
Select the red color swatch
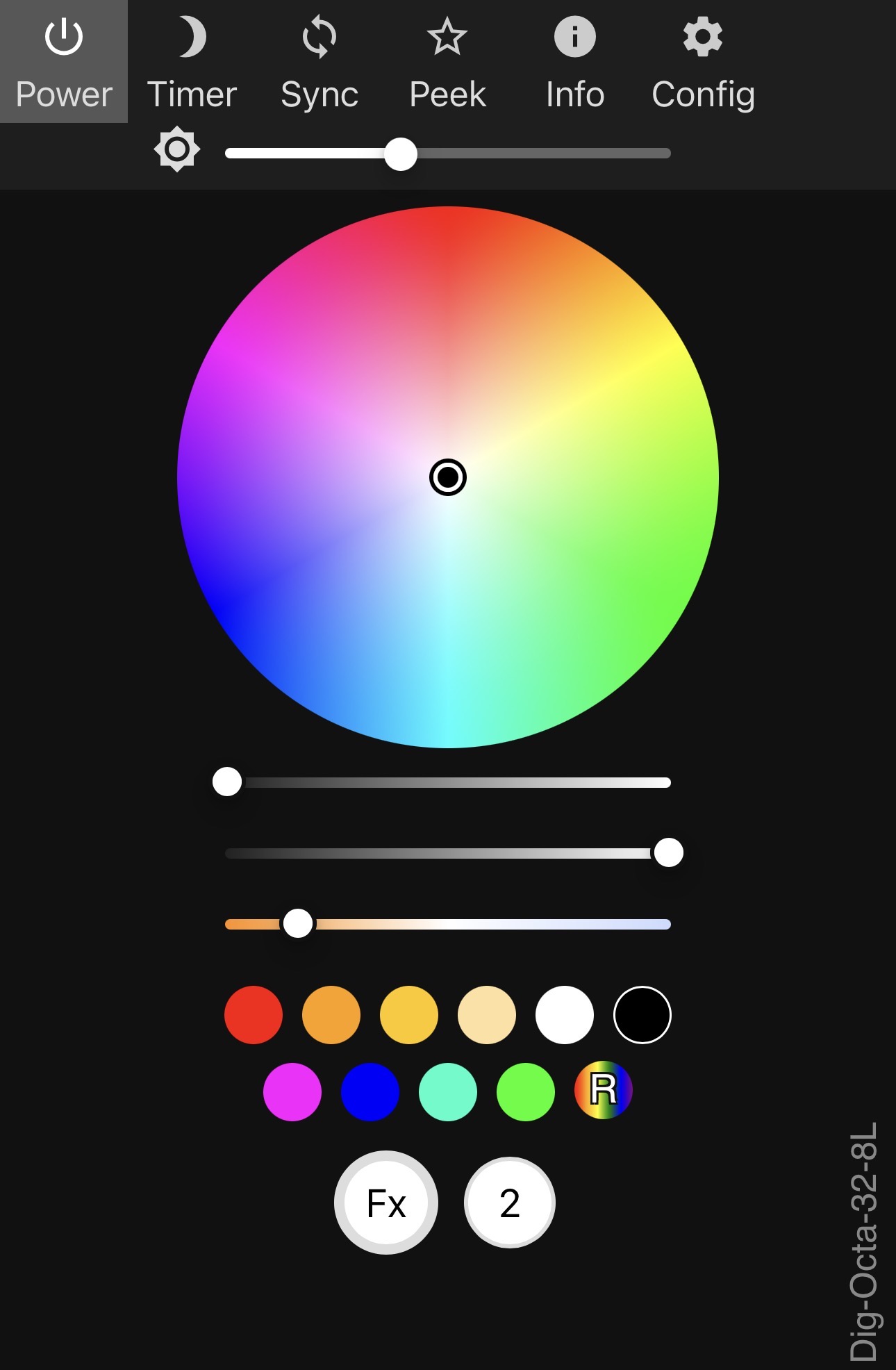pos(254,1015)
